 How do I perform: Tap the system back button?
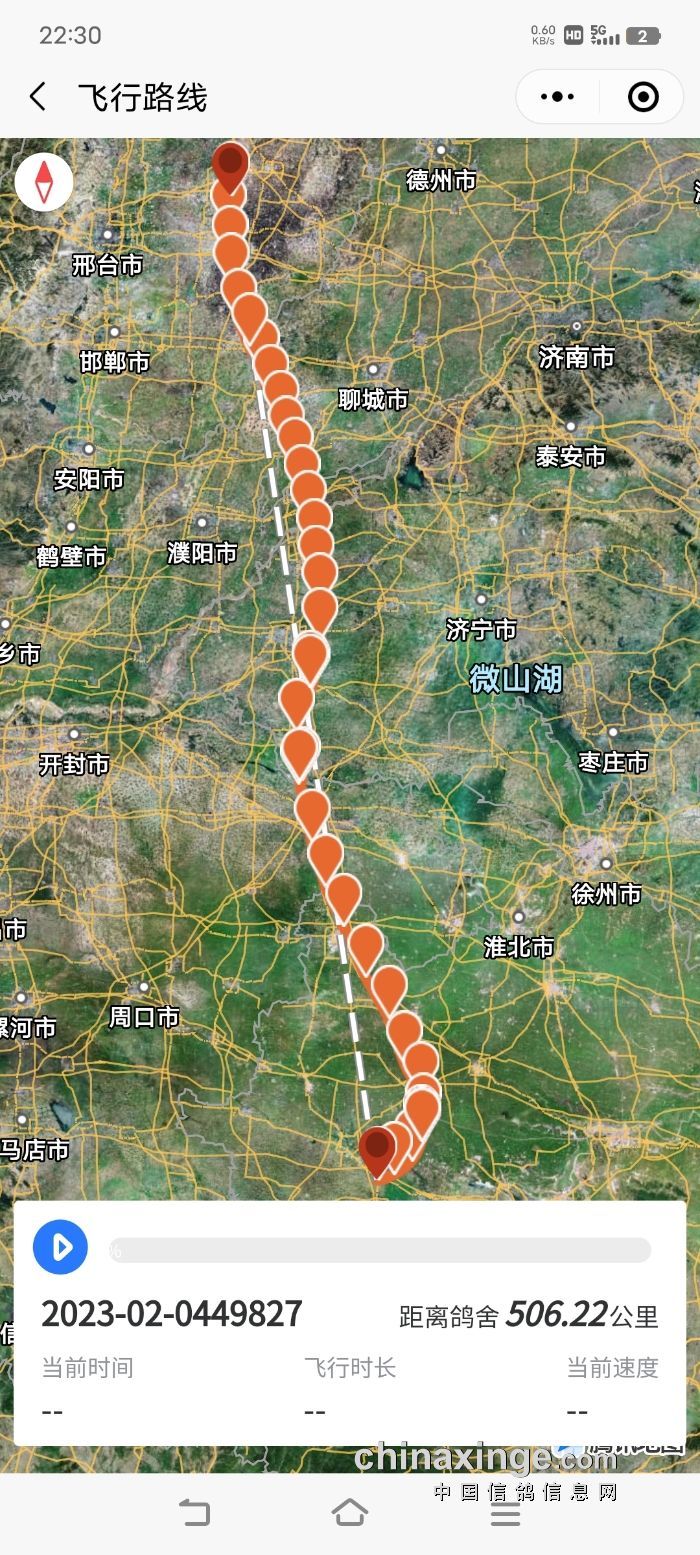pyautogui.click(x=194, y=1512)
